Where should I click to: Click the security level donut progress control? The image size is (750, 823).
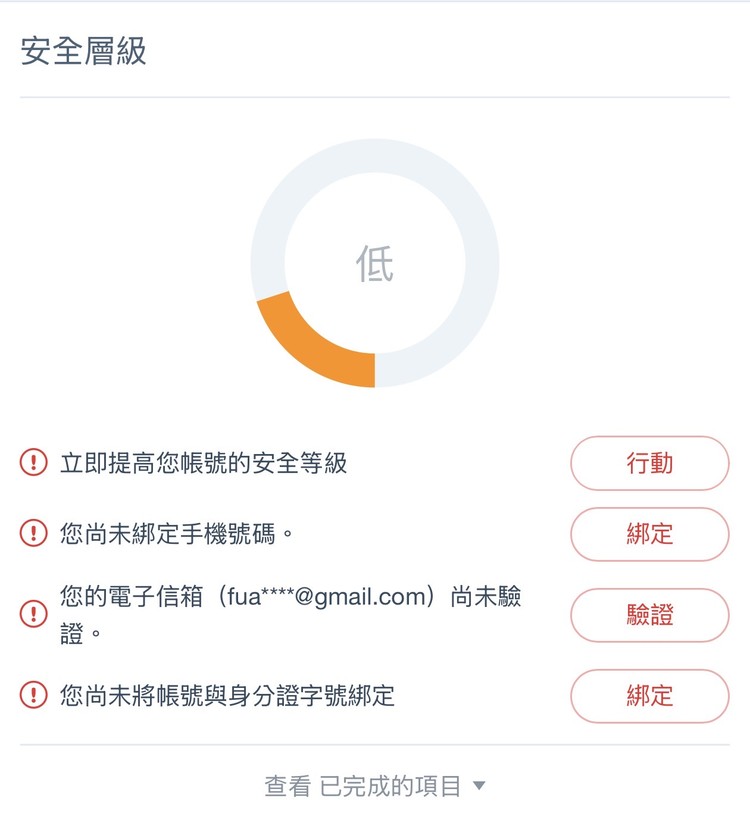(374, 263)
